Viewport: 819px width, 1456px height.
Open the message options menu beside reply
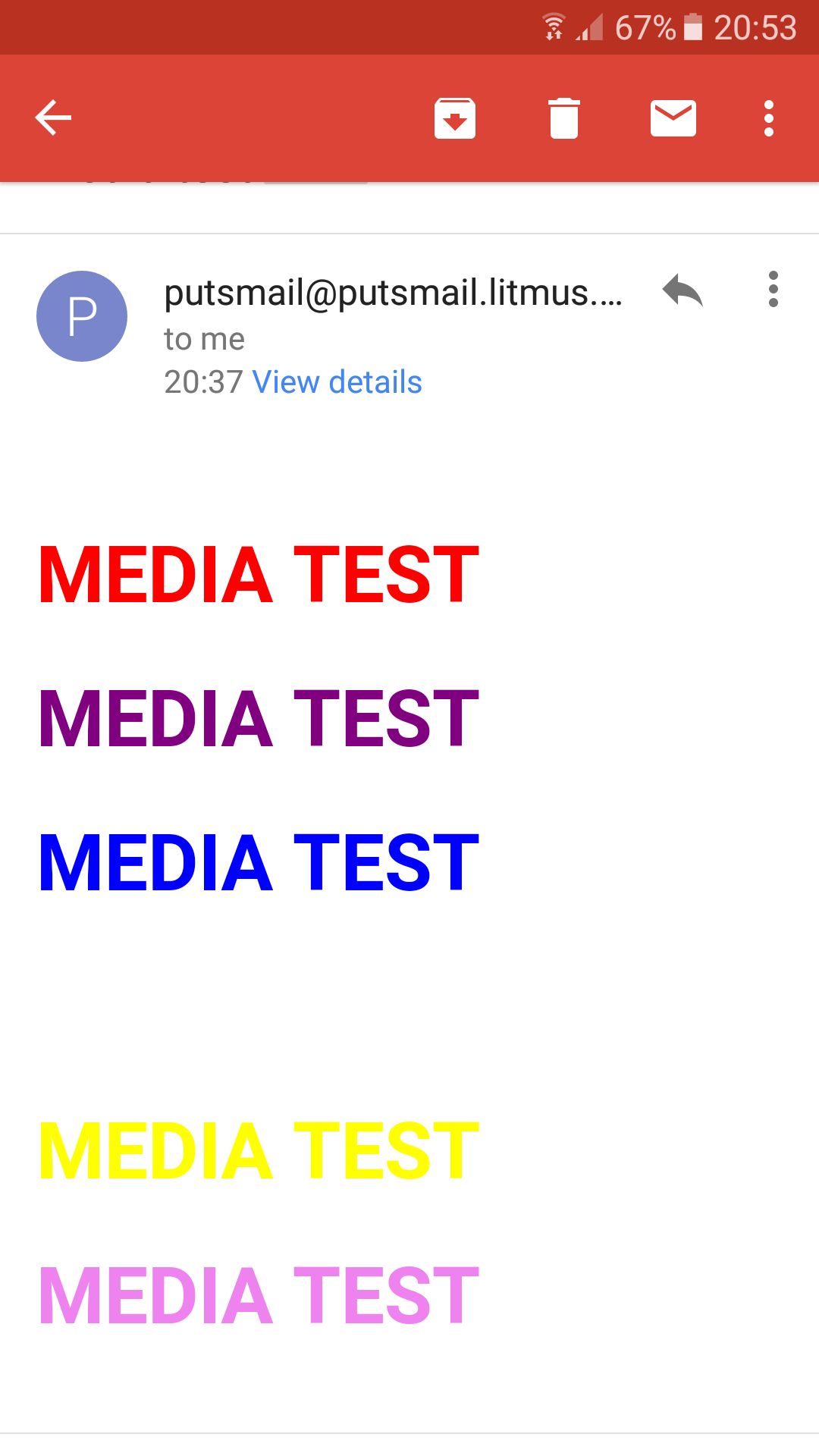[x=773, y=289]
